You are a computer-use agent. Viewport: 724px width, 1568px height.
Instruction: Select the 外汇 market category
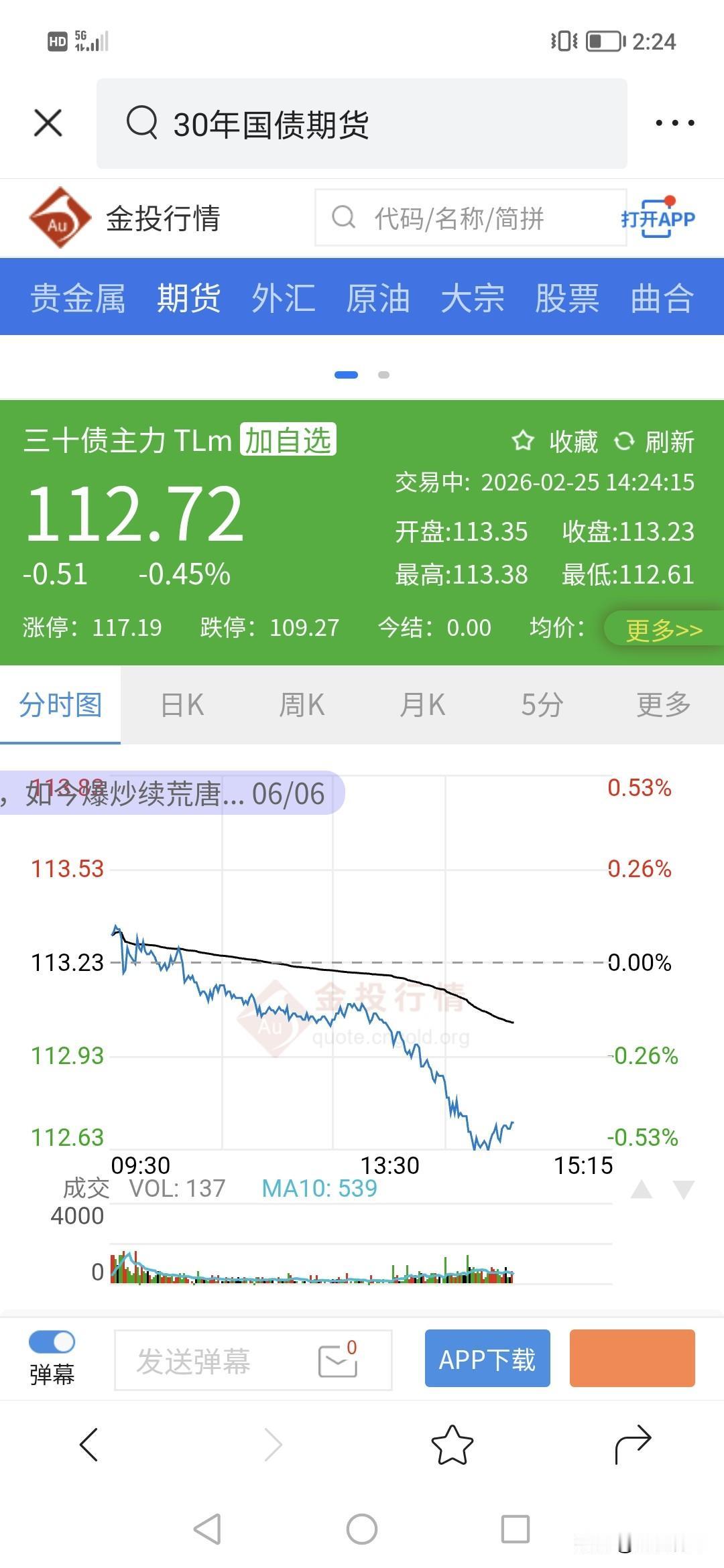coord(284,300)
